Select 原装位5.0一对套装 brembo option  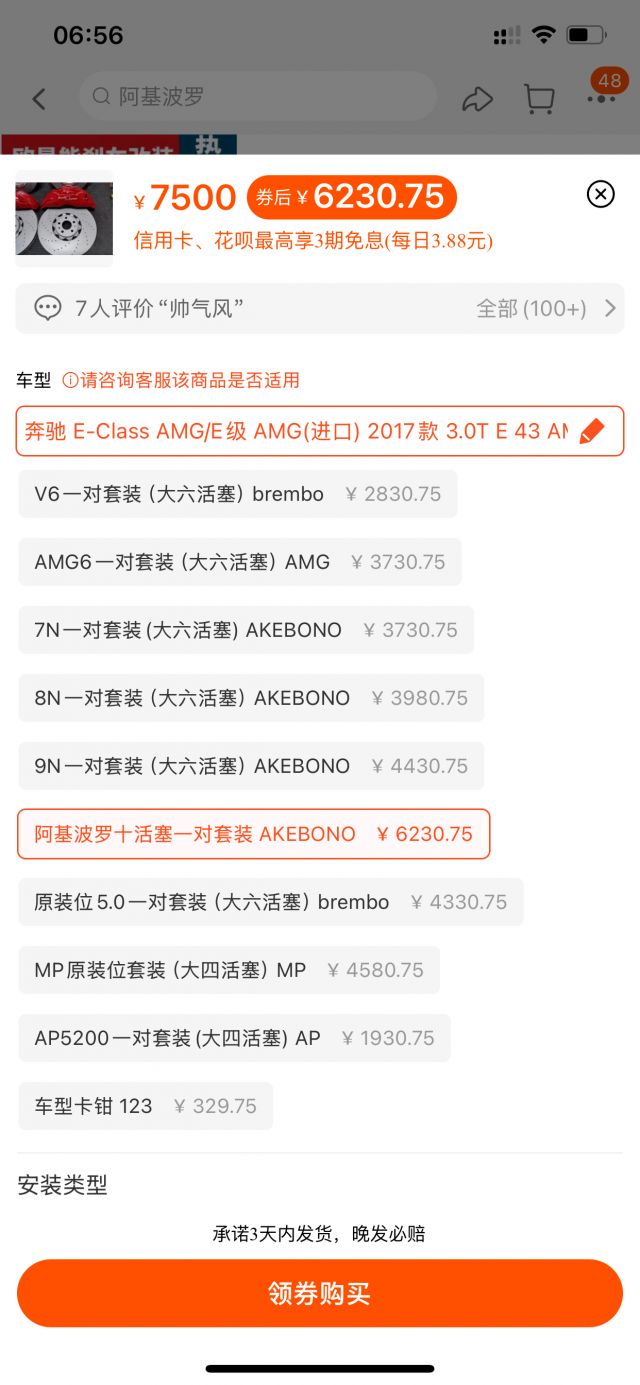click(270, 902)
